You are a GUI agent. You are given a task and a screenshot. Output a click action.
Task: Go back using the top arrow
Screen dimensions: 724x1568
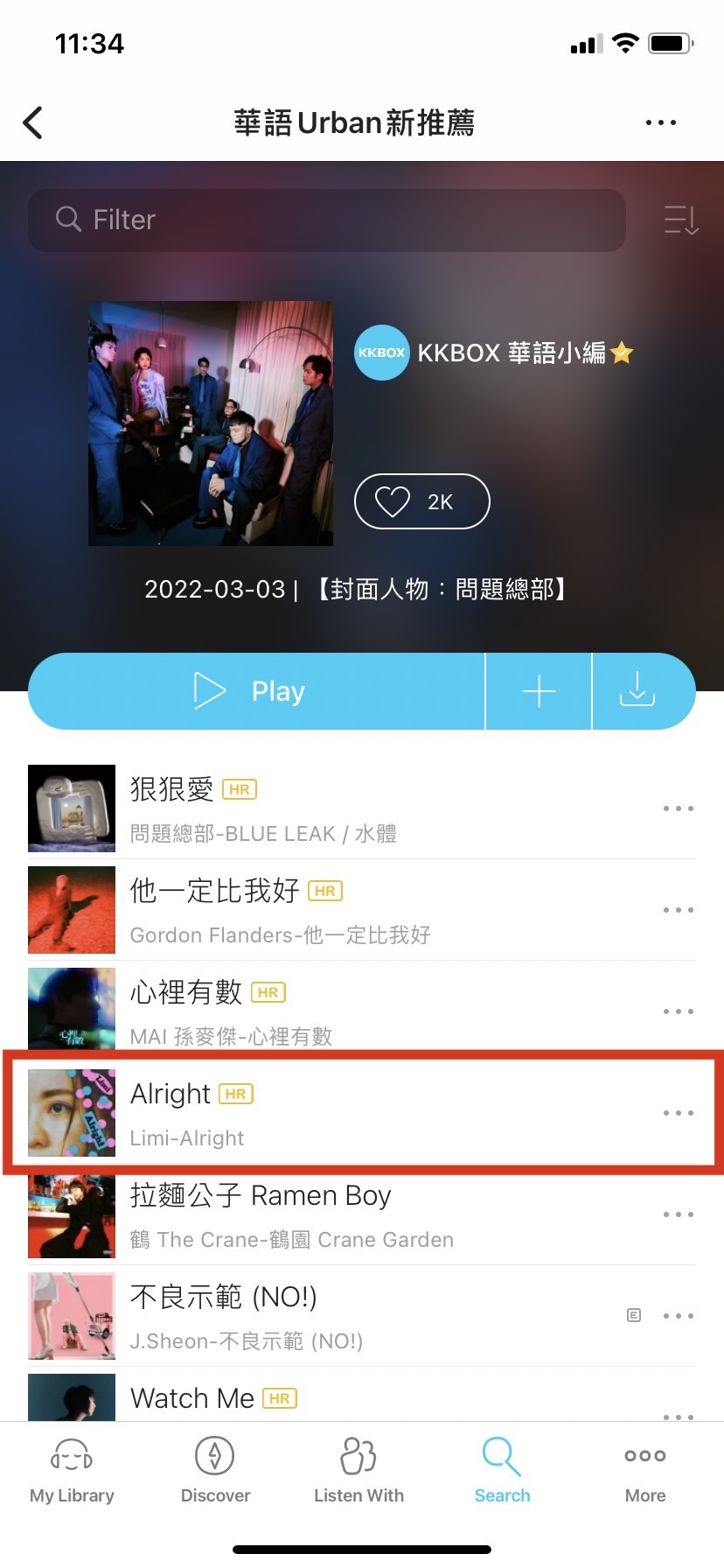tap(33, 123)
